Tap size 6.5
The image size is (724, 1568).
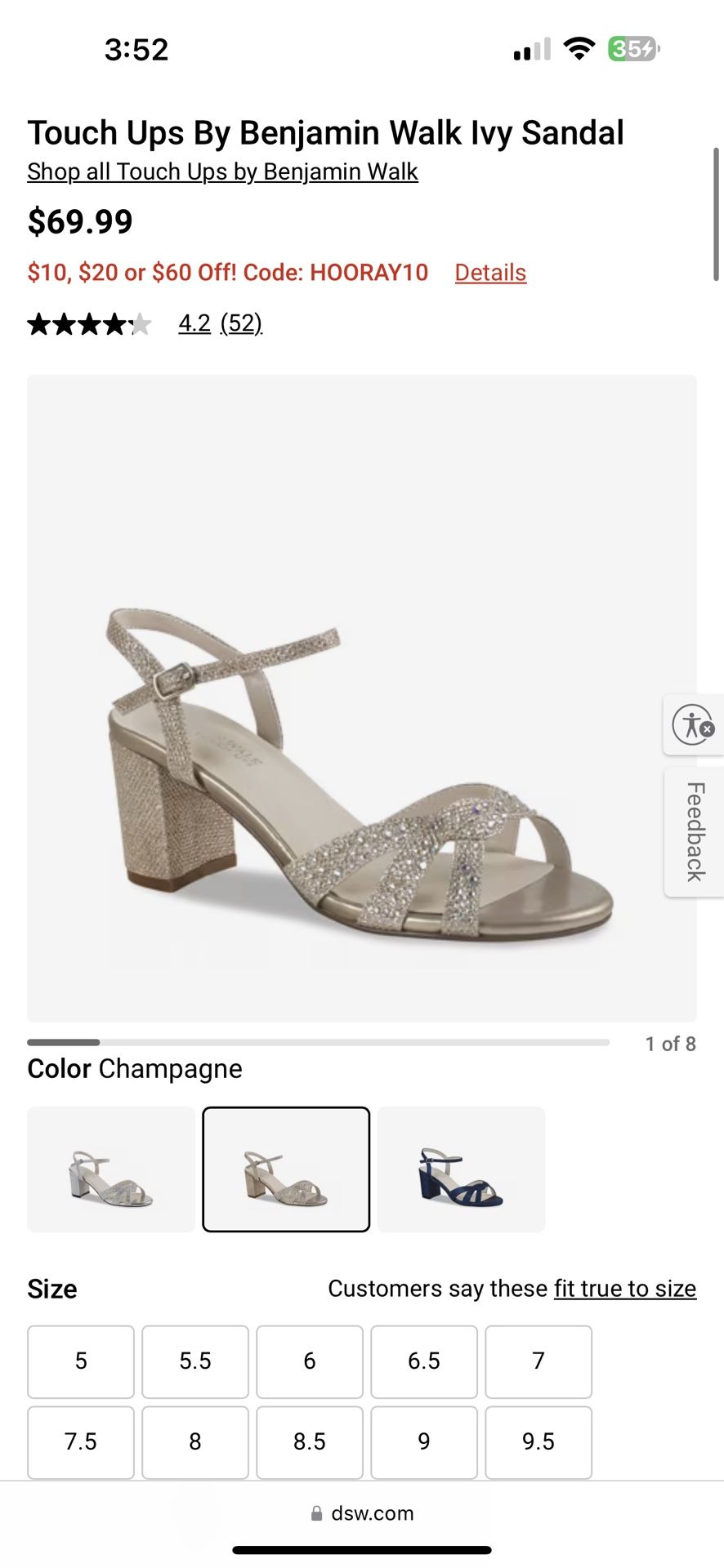tap(424, 1361)
